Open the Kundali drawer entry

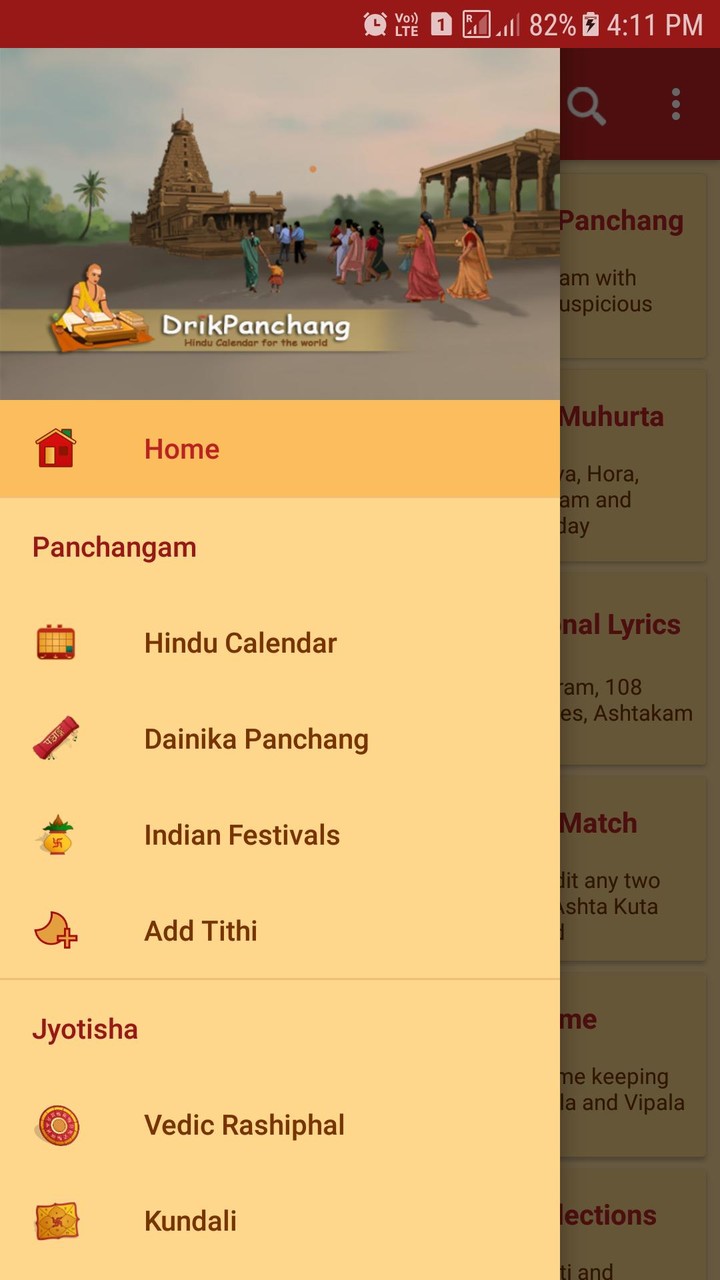coord(190,1220)
